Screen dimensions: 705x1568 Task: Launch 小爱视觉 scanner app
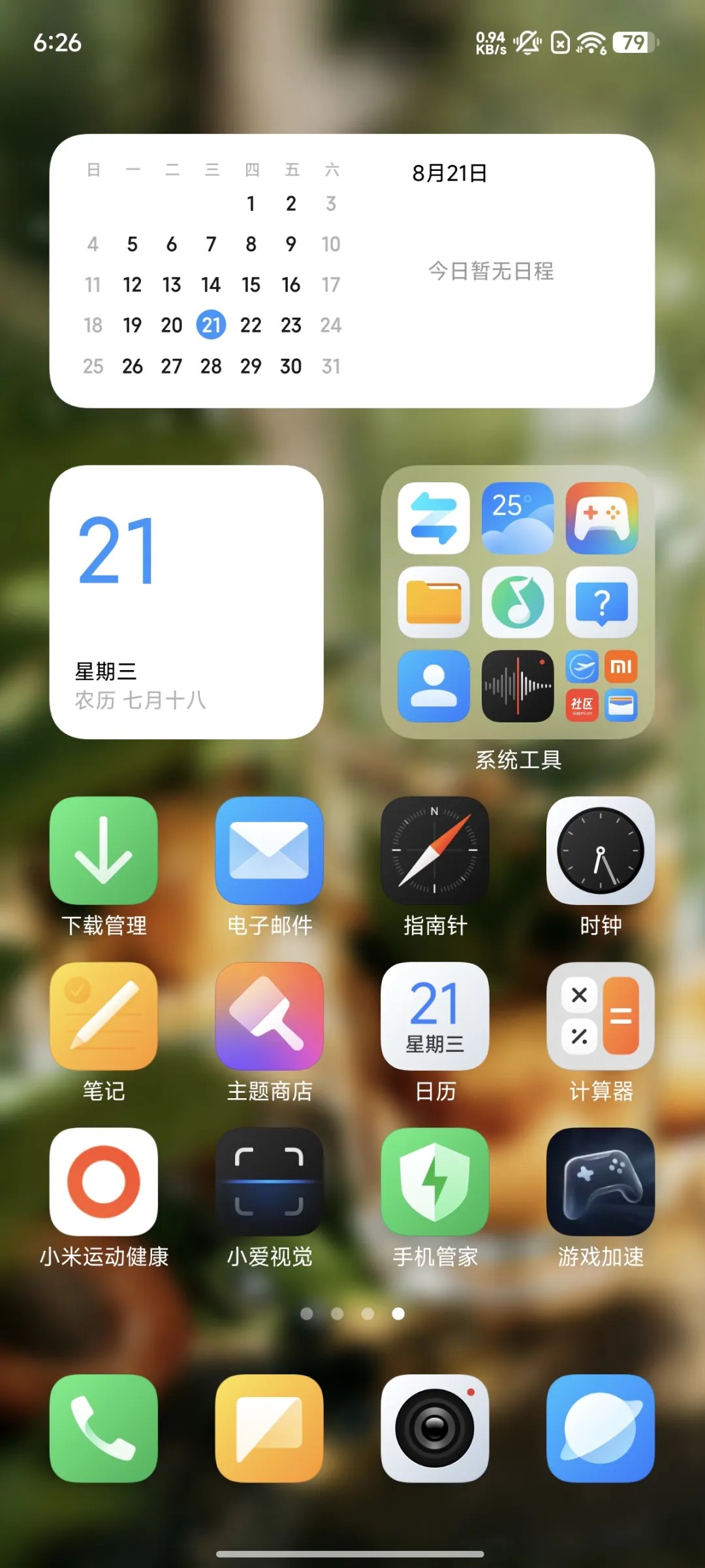click(x=269, y=1182)
